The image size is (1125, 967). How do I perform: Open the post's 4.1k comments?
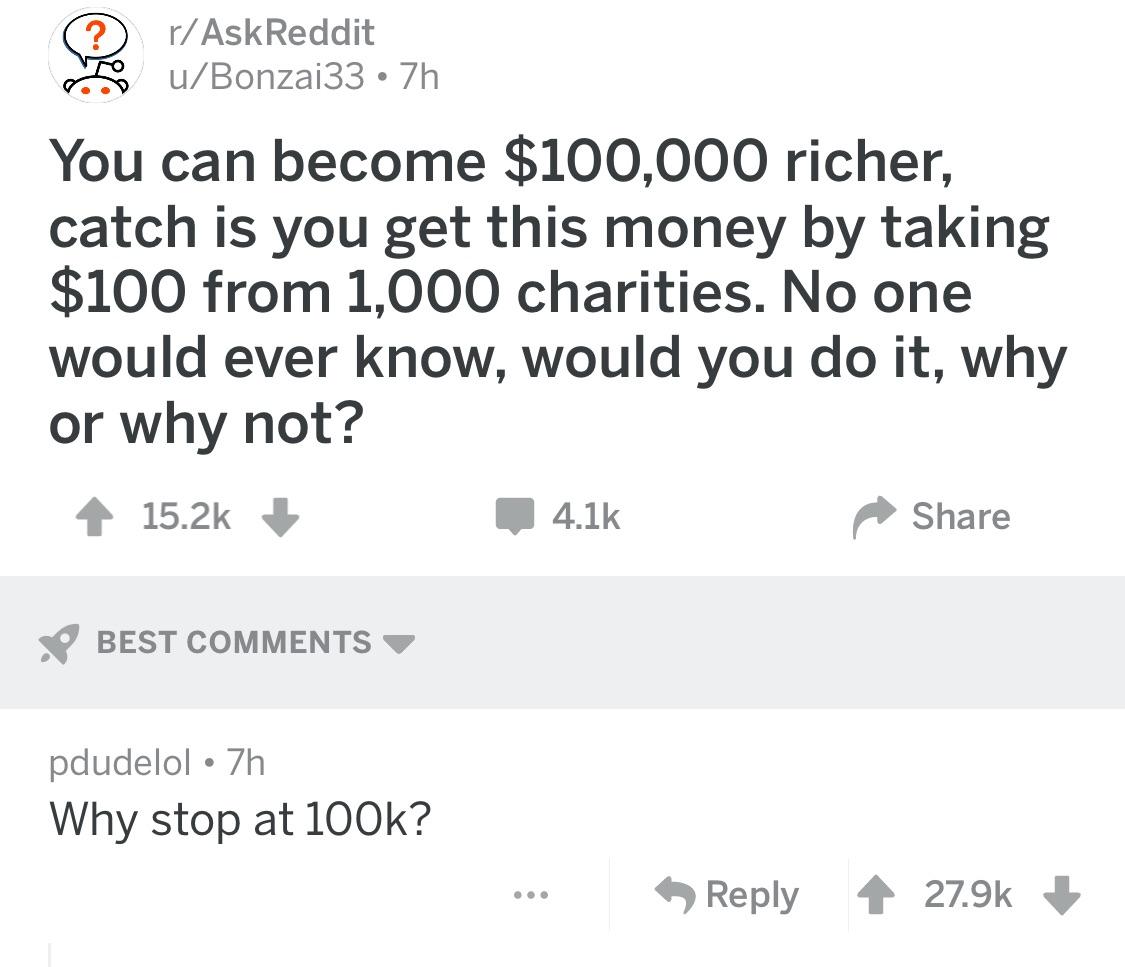(x=557, y=516)
